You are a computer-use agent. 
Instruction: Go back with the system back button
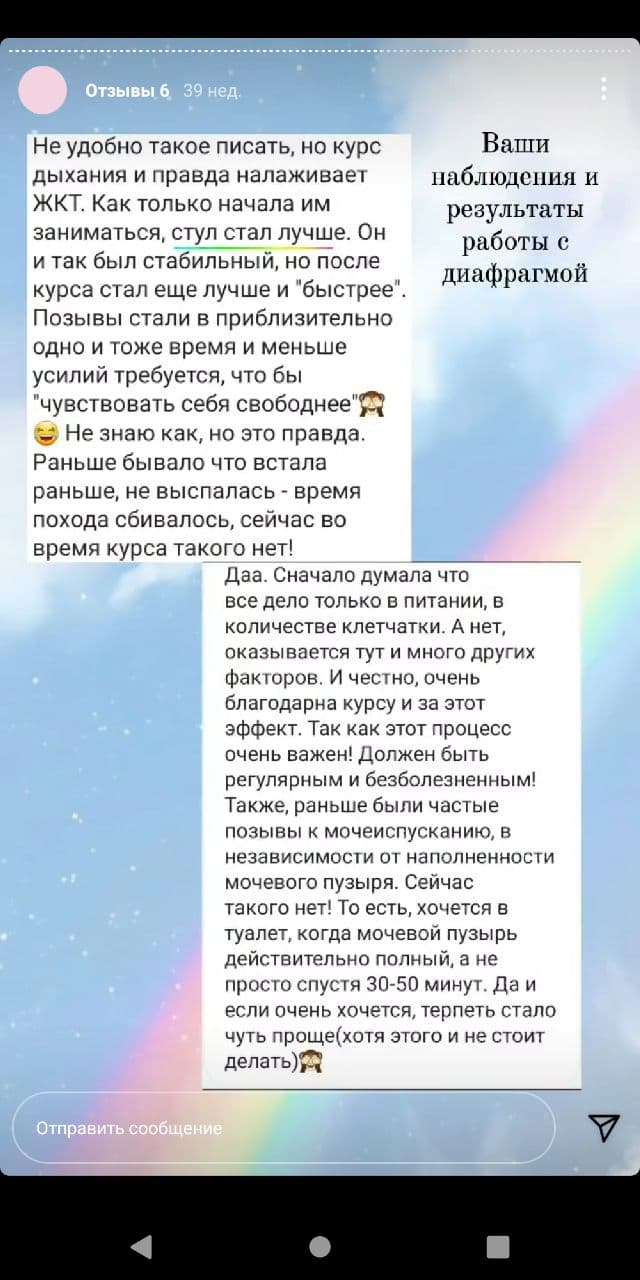(x=142, y=1245)
